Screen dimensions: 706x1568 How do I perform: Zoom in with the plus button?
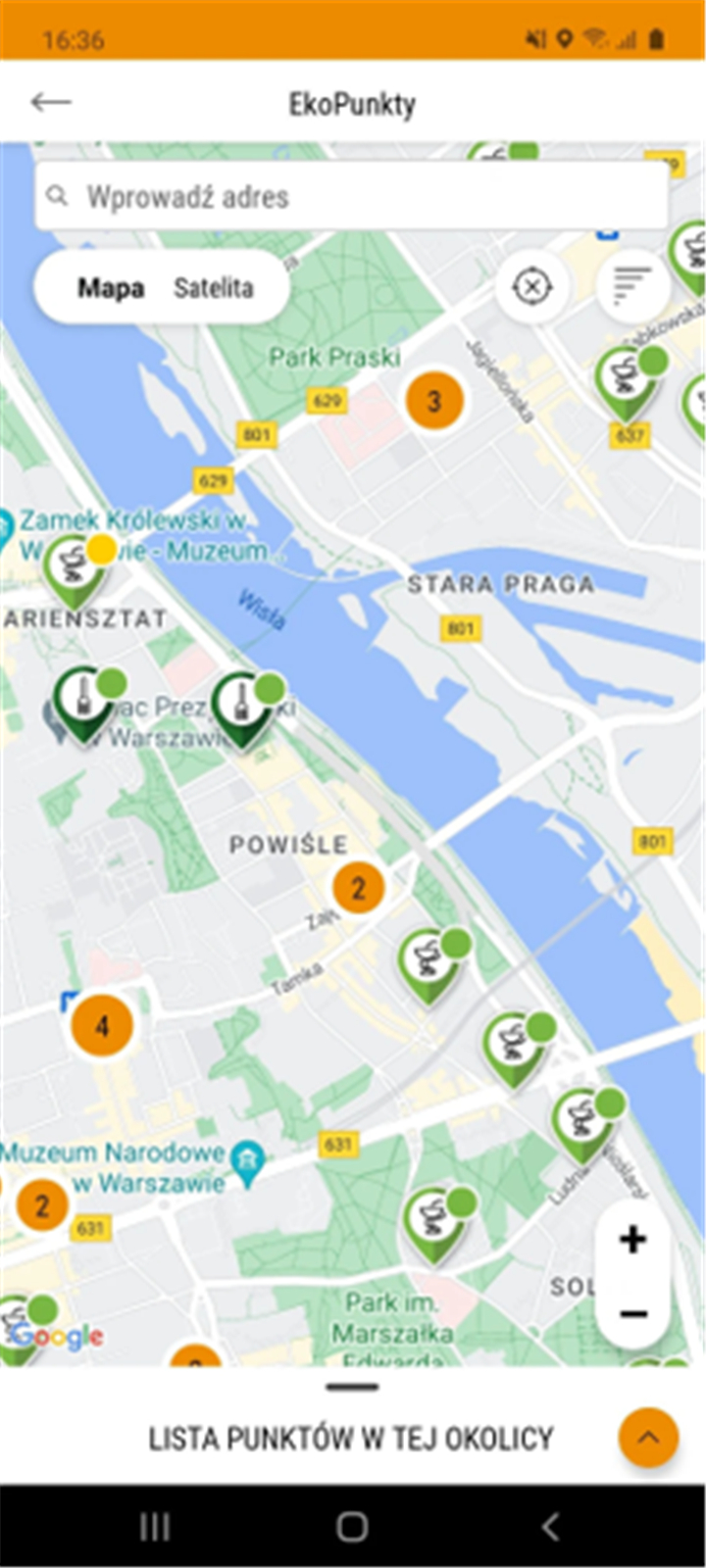[632, 1239]
